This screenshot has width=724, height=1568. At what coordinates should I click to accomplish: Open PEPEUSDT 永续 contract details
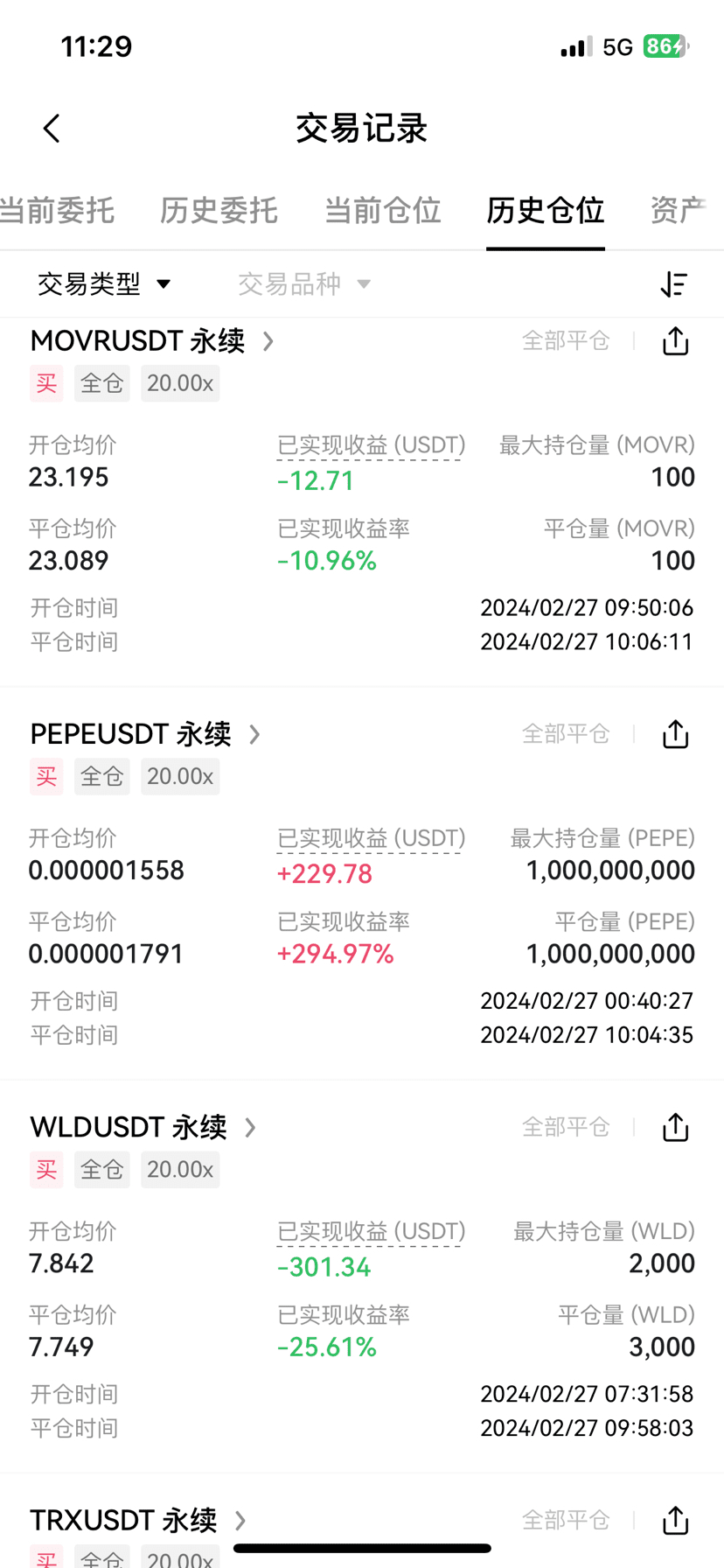pyautogui.click(x=145, y=734)
